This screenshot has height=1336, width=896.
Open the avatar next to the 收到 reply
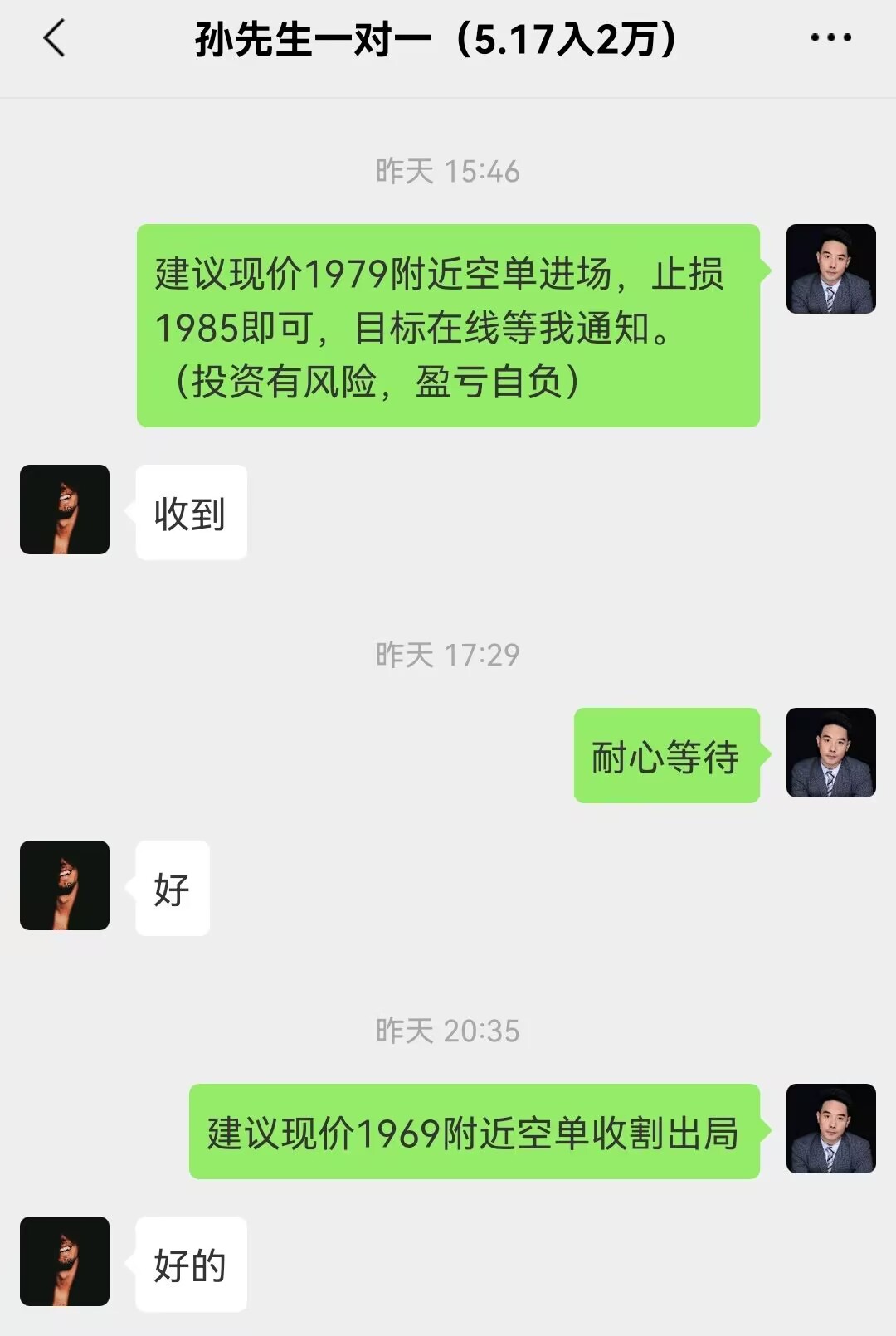click(x=65, y=510)
